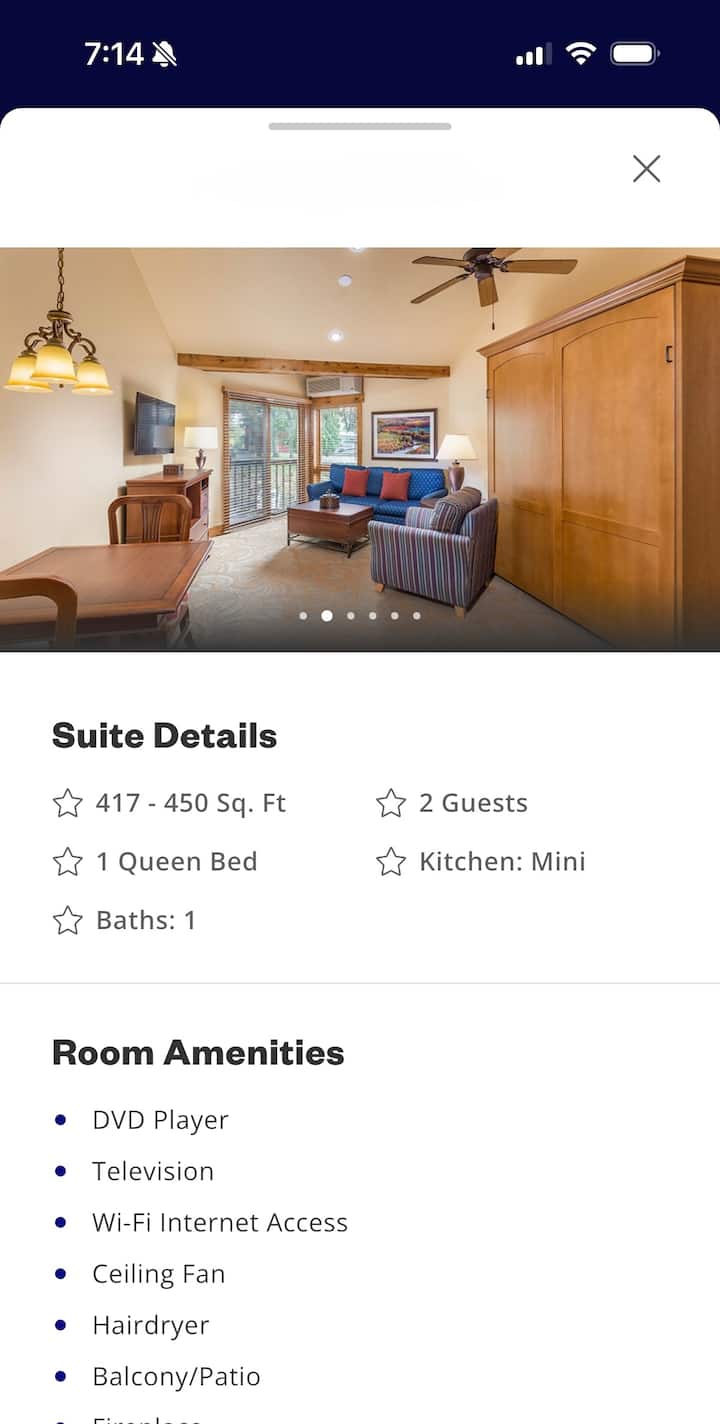
Task: Jump to the first photo indicator dot
Action: click(x=303, y=616)
